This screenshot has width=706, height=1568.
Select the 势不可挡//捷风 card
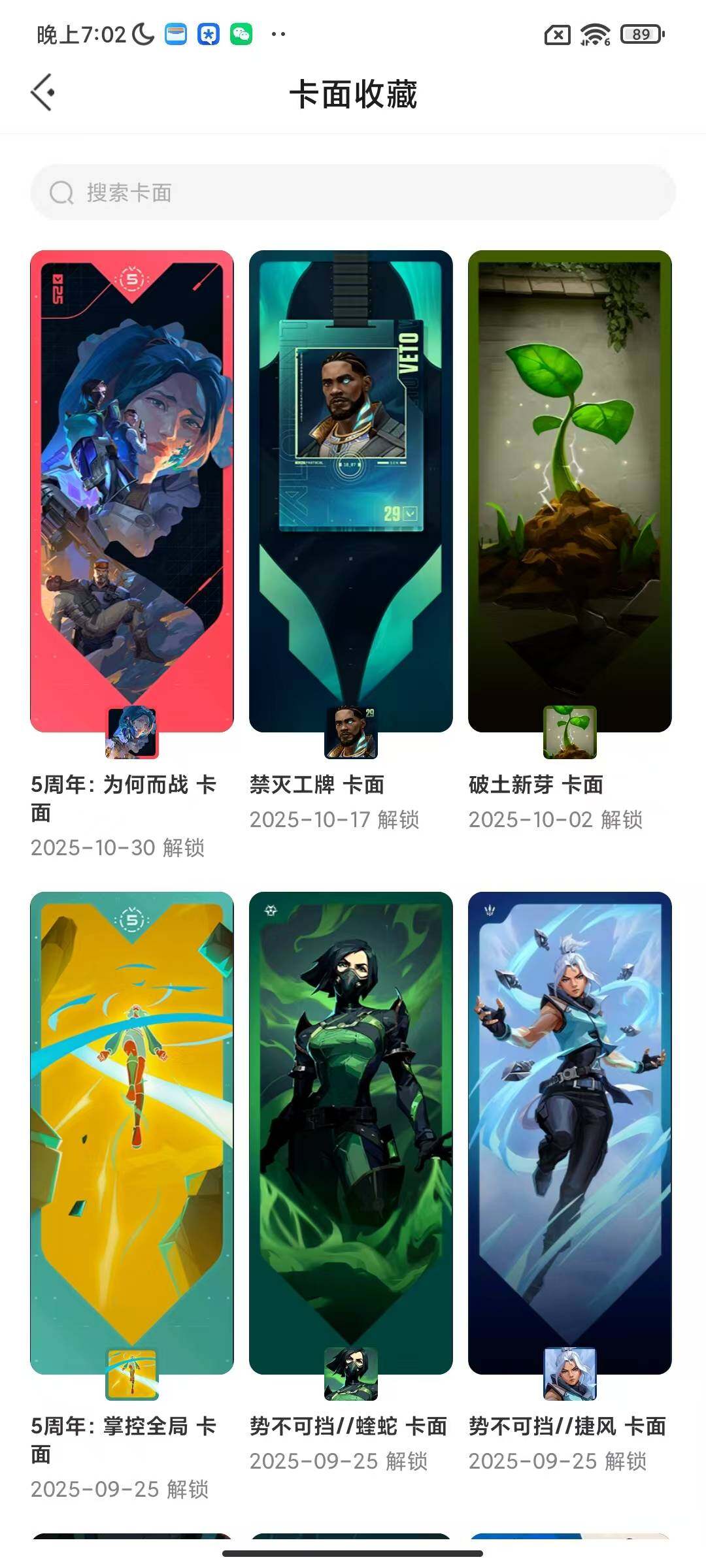[x=570, y=1133]
